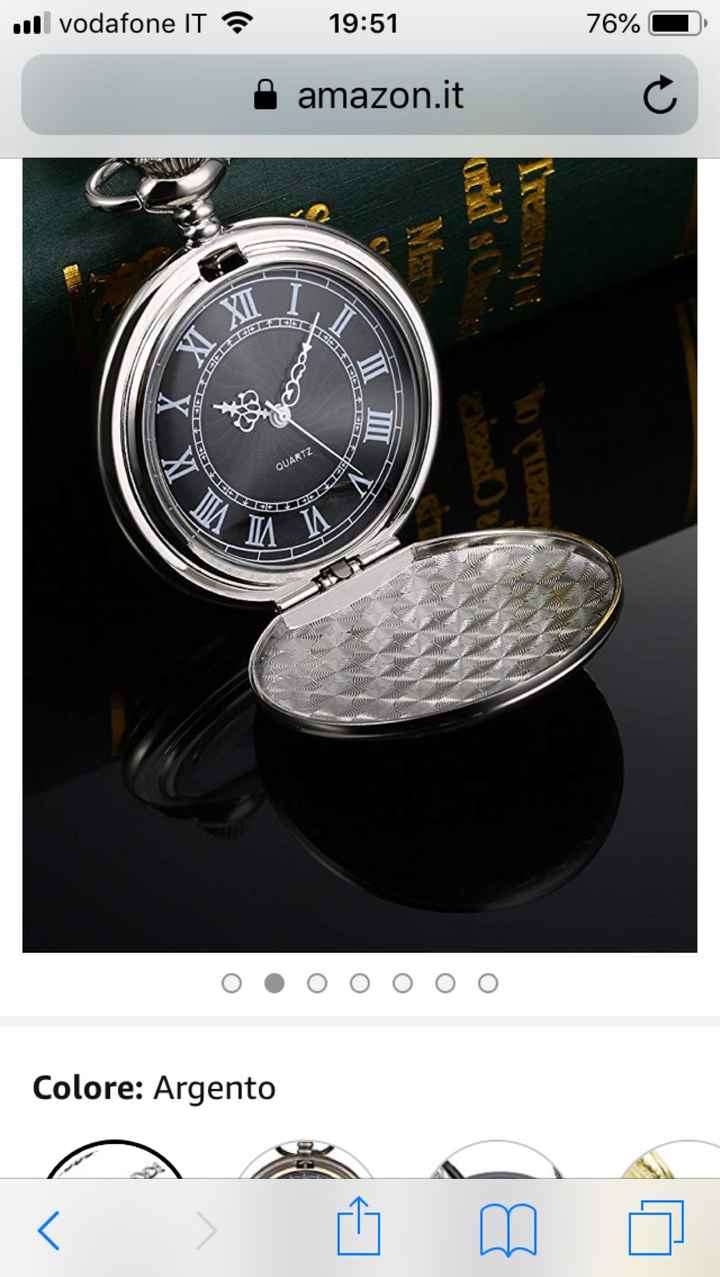This screenshot has height=1277, width=720.
Task: Open the Safari share sheet
Action: point(358,1228)
